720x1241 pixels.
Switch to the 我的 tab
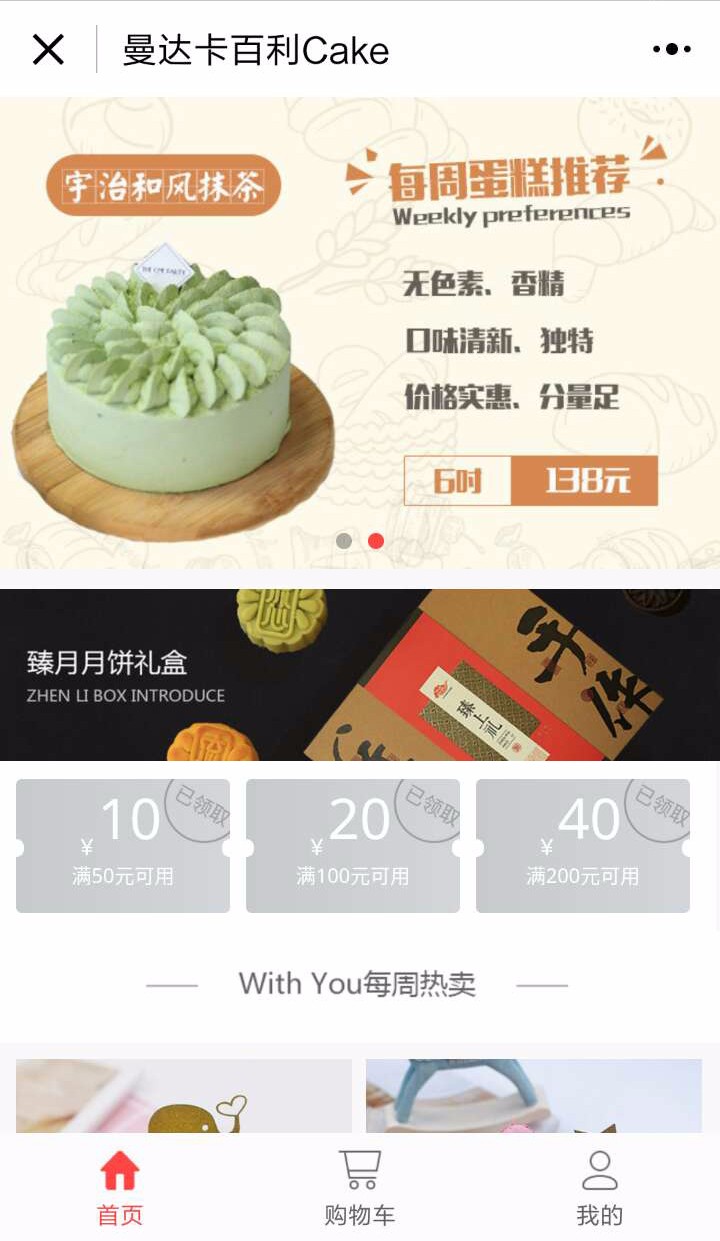(600, 1188)
